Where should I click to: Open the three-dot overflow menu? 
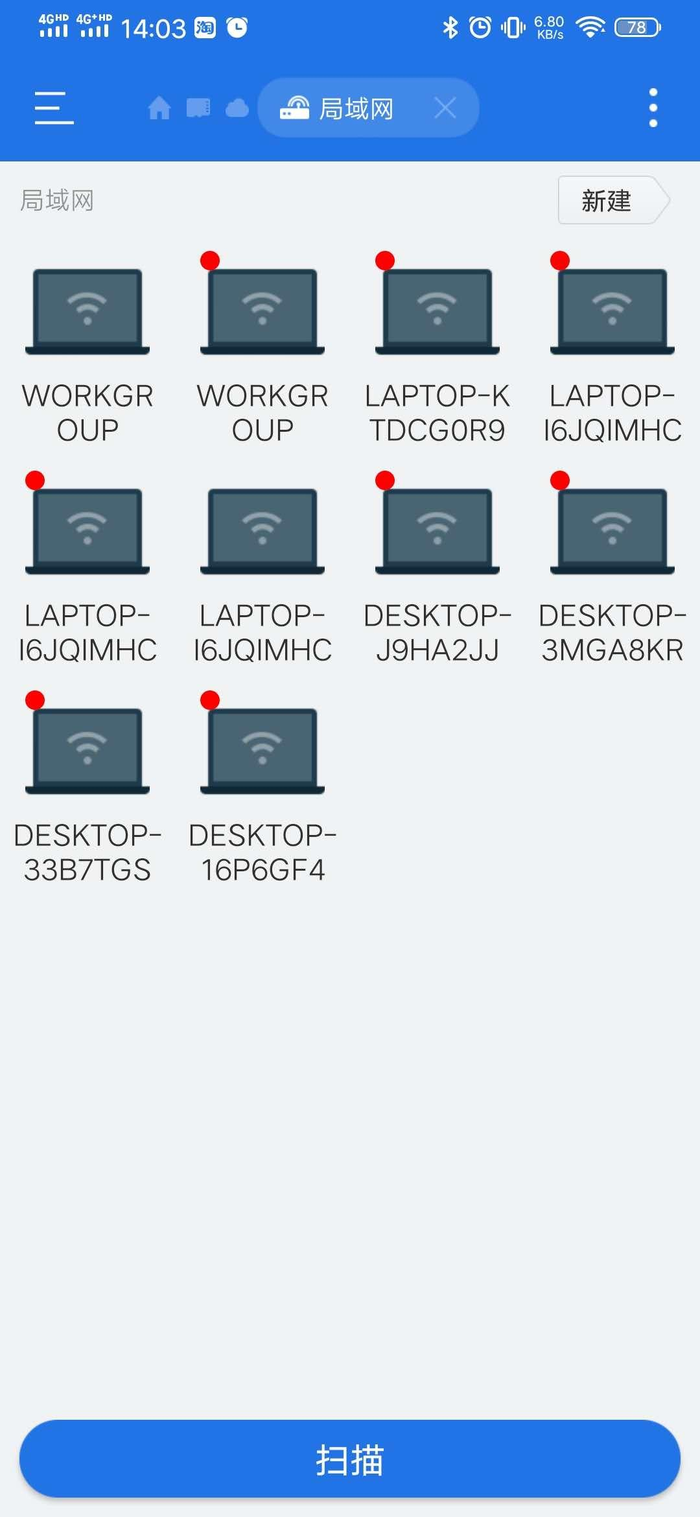click(653, 108)
